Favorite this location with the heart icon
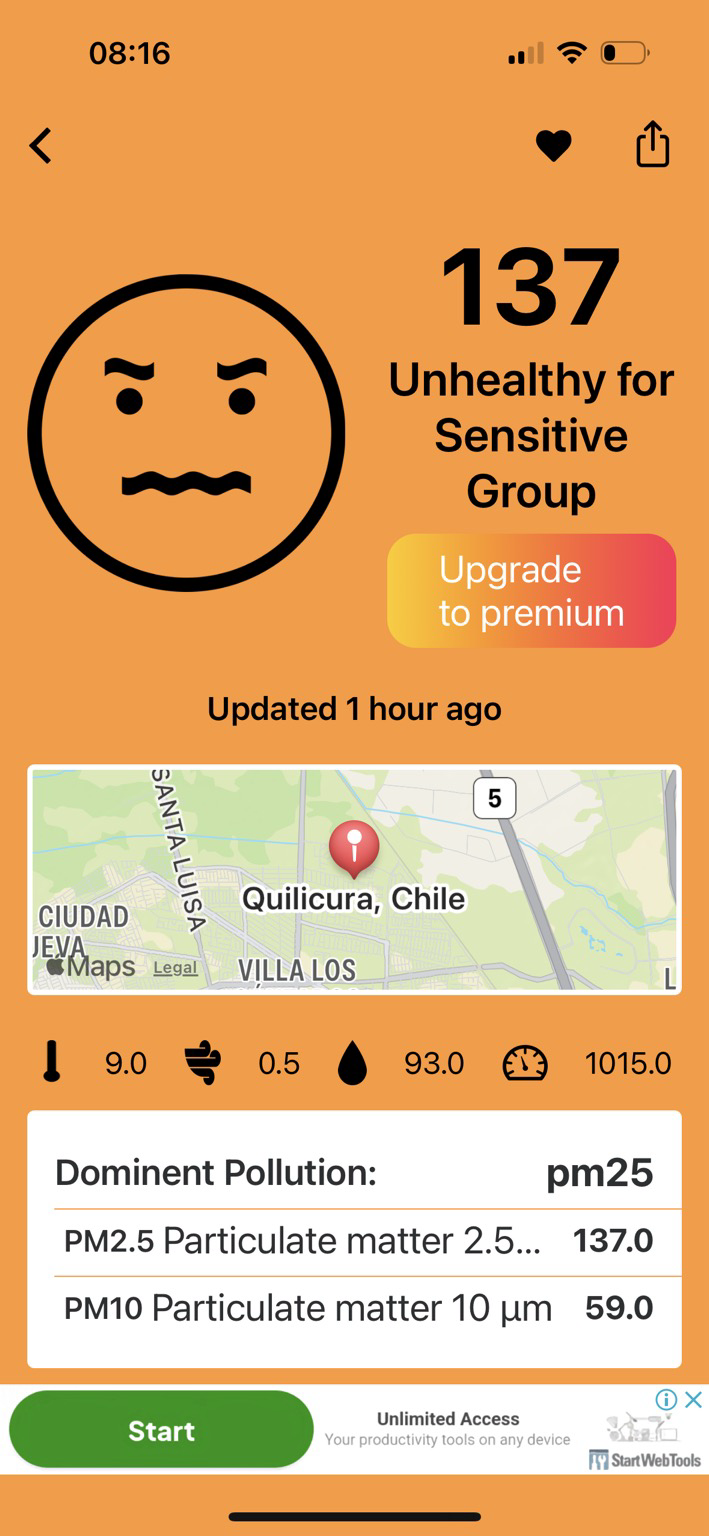Image resolution: width=709 pixels, height=1536 pixels. 553,146
